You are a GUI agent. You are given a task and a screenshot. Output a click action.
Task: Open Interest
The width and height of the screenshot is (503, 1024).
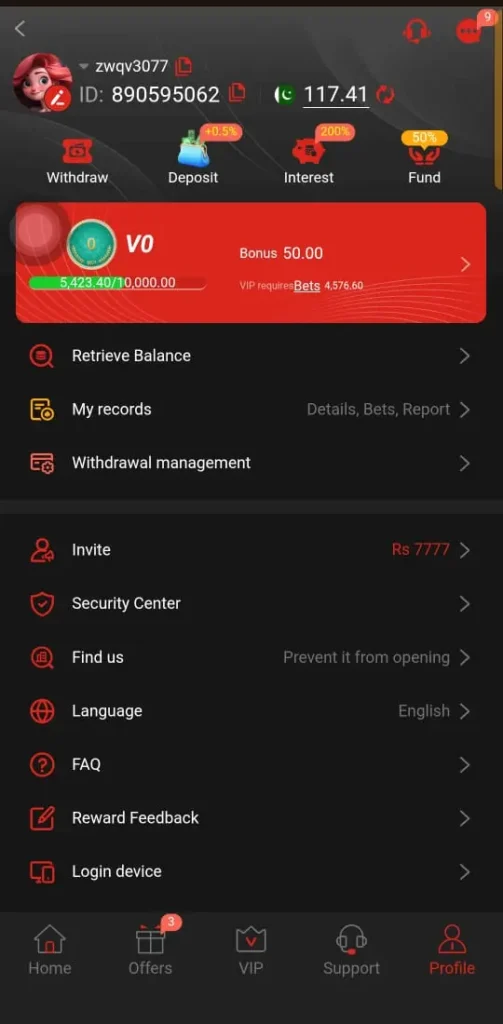coord(309,158)
